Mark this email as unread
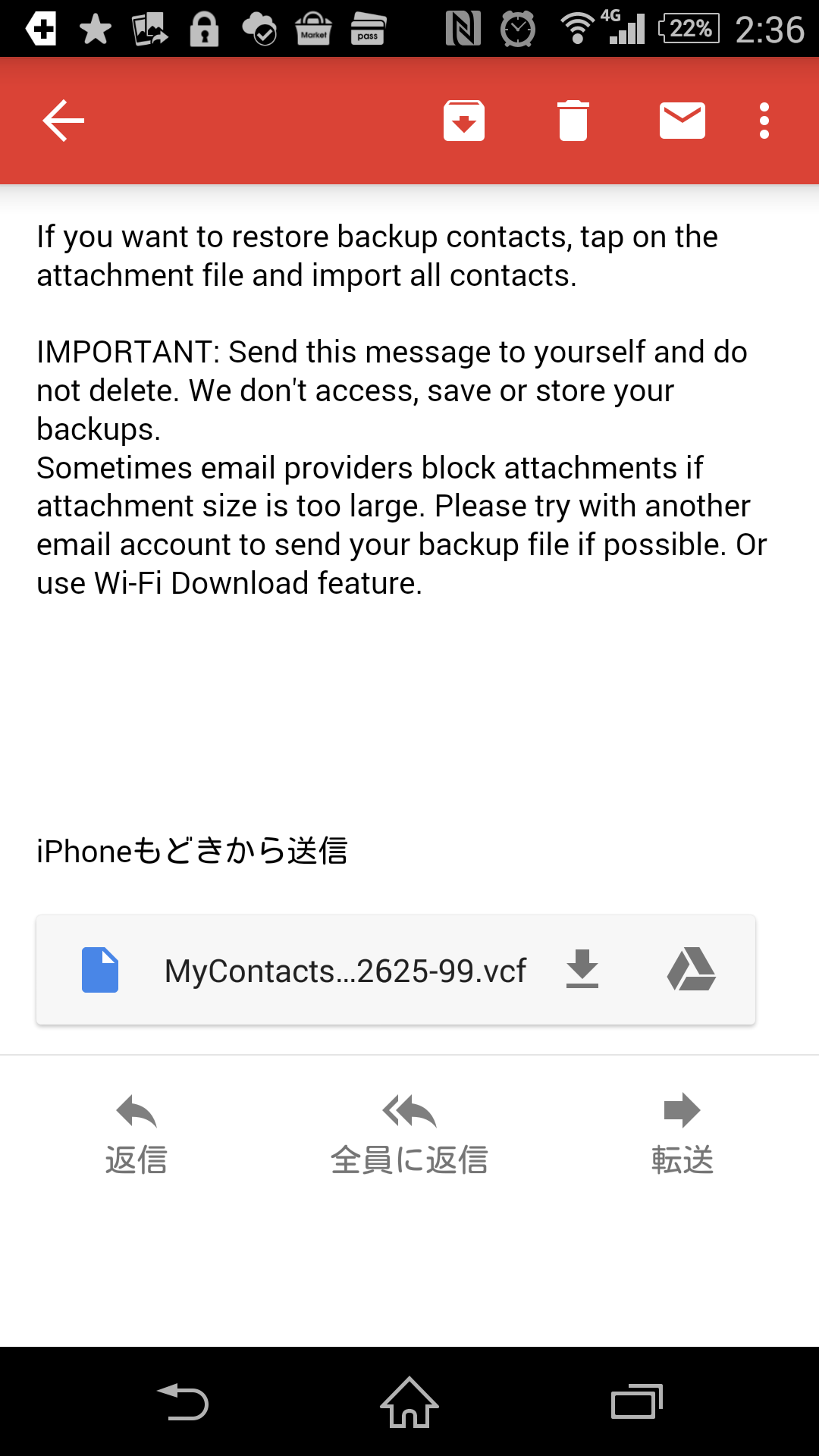This screenshot has width=819, height=1456. pos(682,121)
